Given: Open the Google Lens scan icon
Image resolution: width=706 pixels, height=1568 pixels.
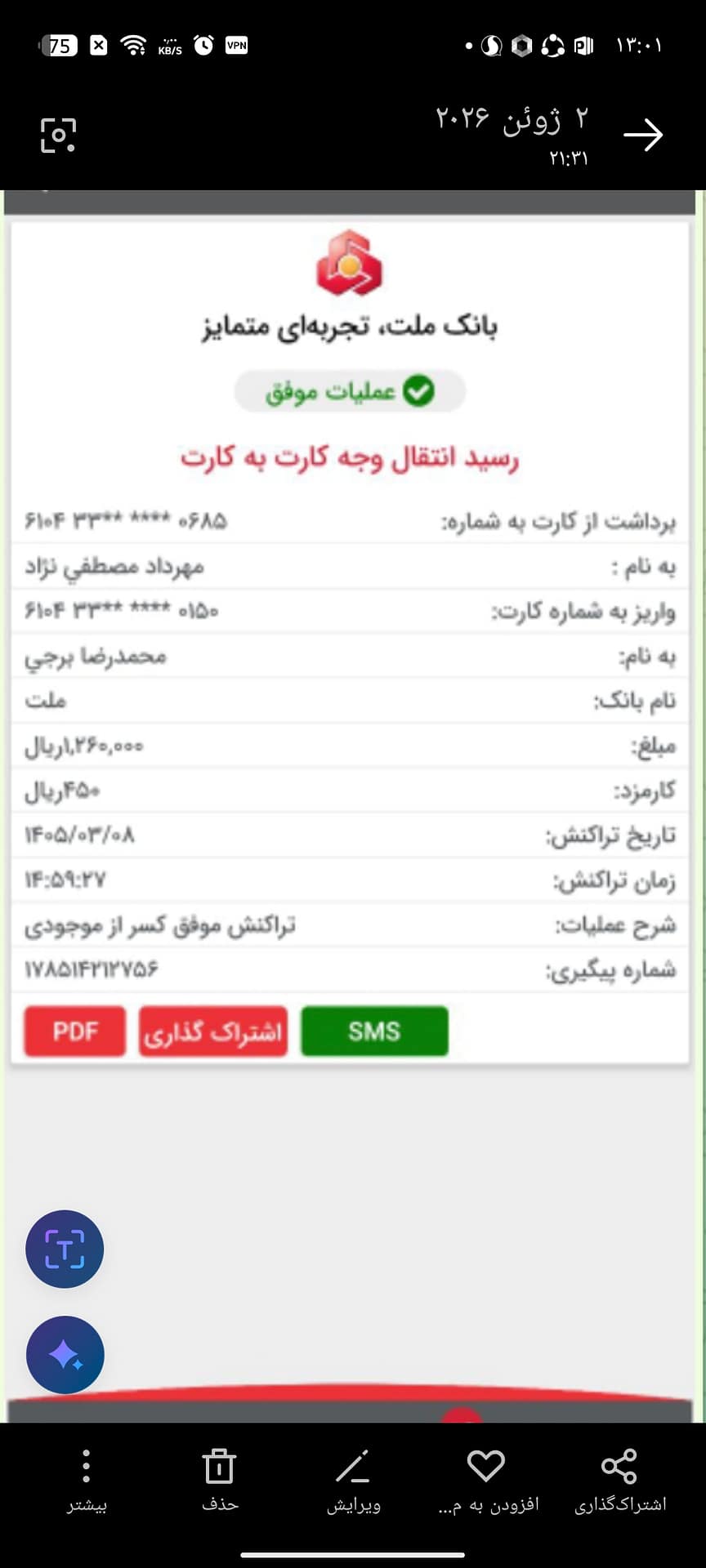Looking at the screenshot, I should (58, 136).
